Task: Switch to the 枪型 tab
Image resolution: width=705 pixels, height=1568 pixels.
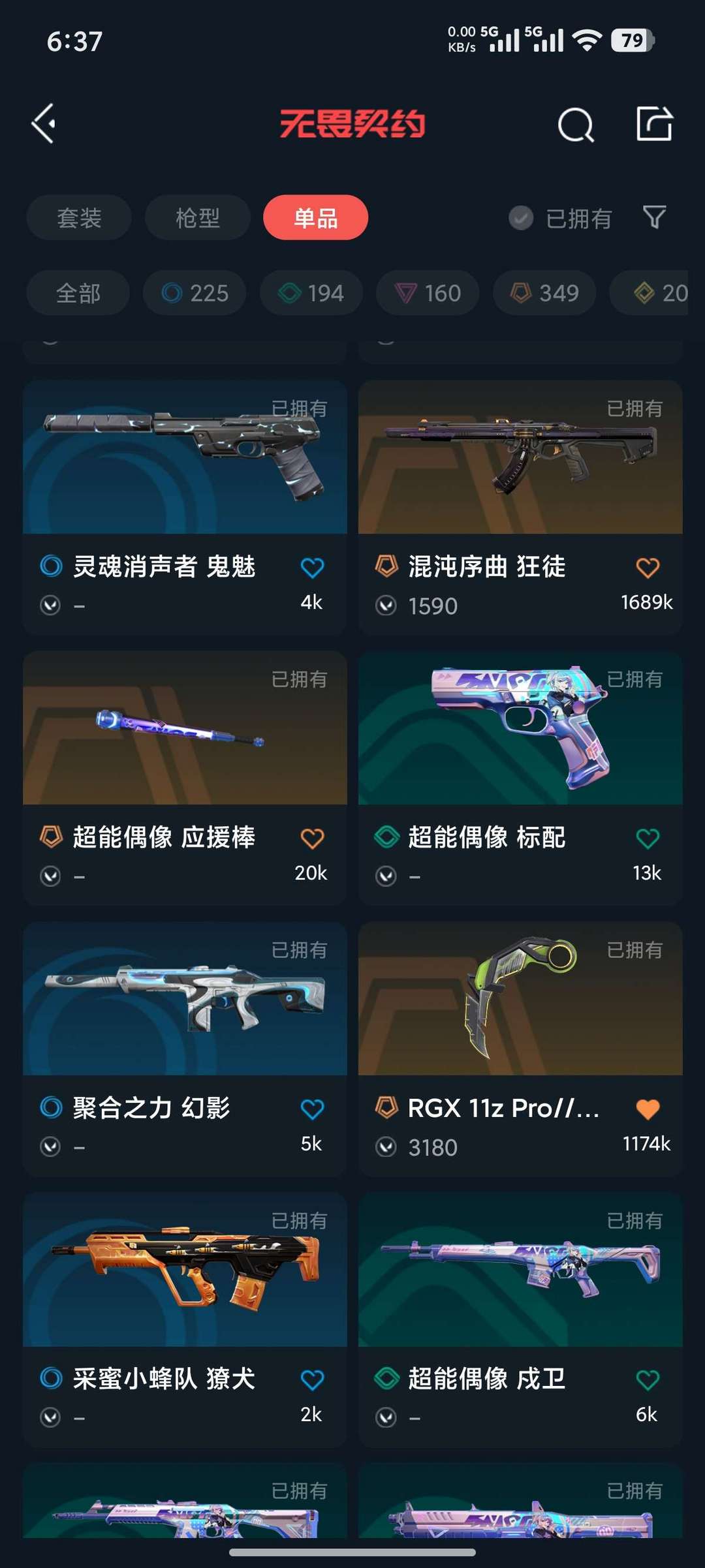Action: click(x=198, y=217)
